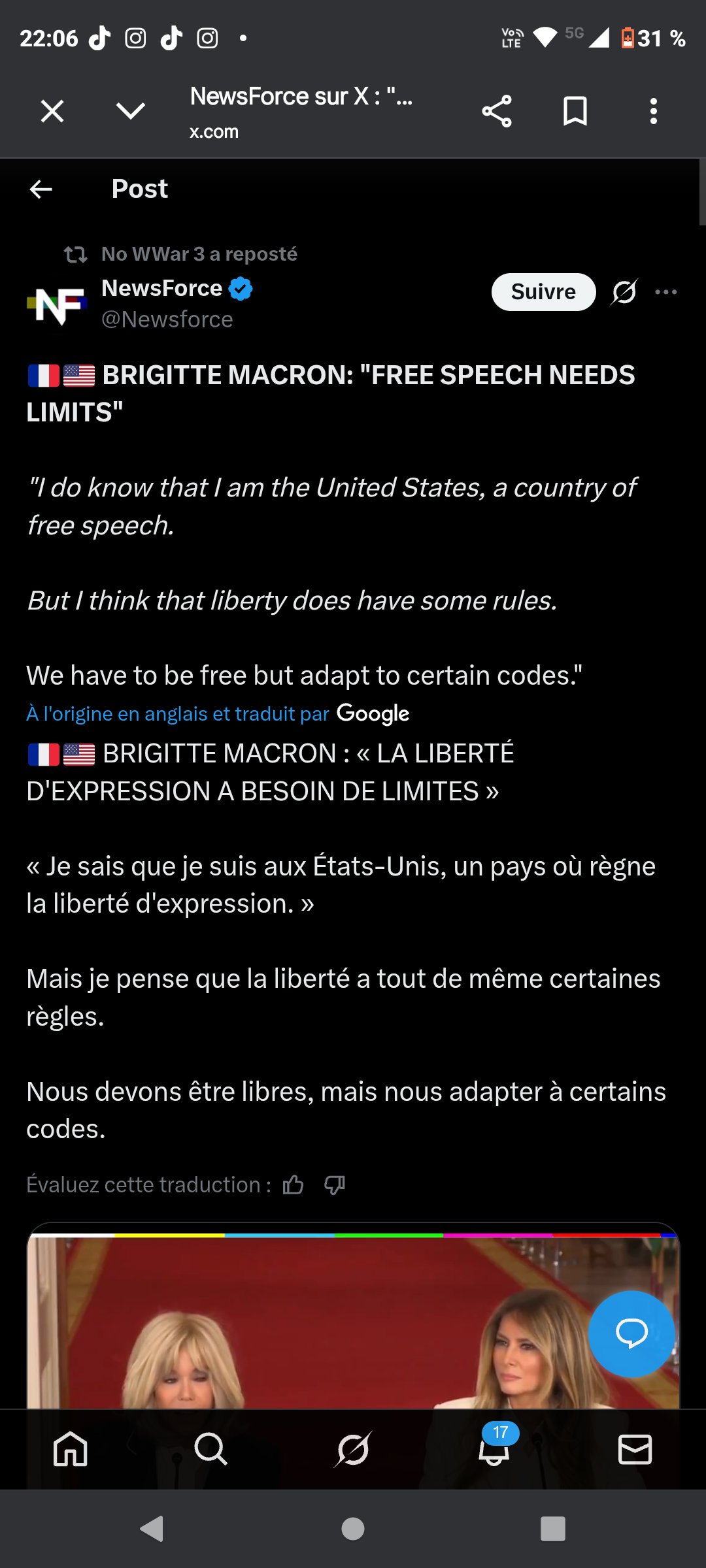The height and width of the screenshot is (1568, 706).
Task: Open the Grok tab in bottom bar
Action: coord(353,1449)
